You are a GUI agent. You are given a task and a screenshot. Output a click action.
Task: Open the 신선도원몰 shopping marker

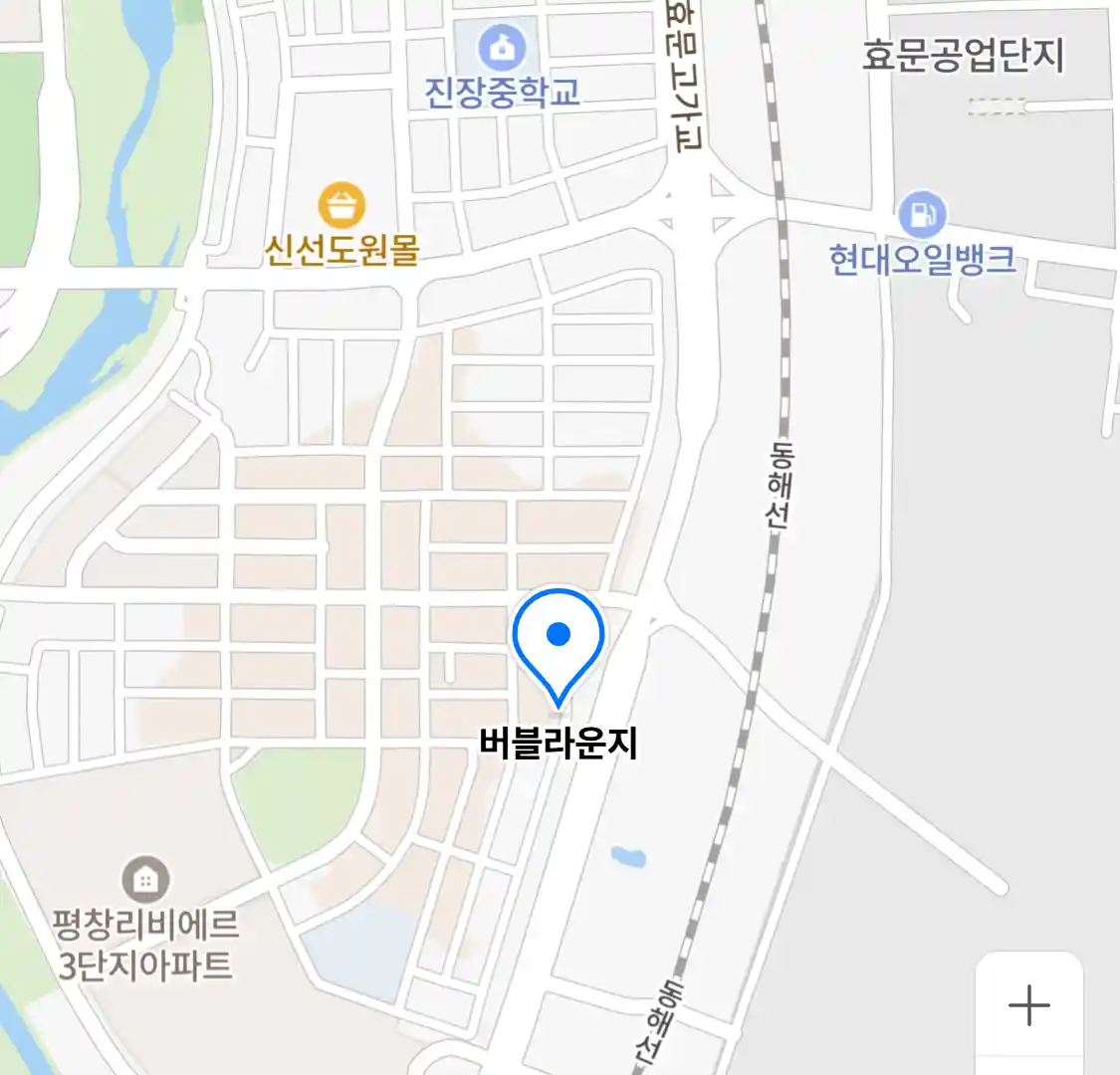341,206
